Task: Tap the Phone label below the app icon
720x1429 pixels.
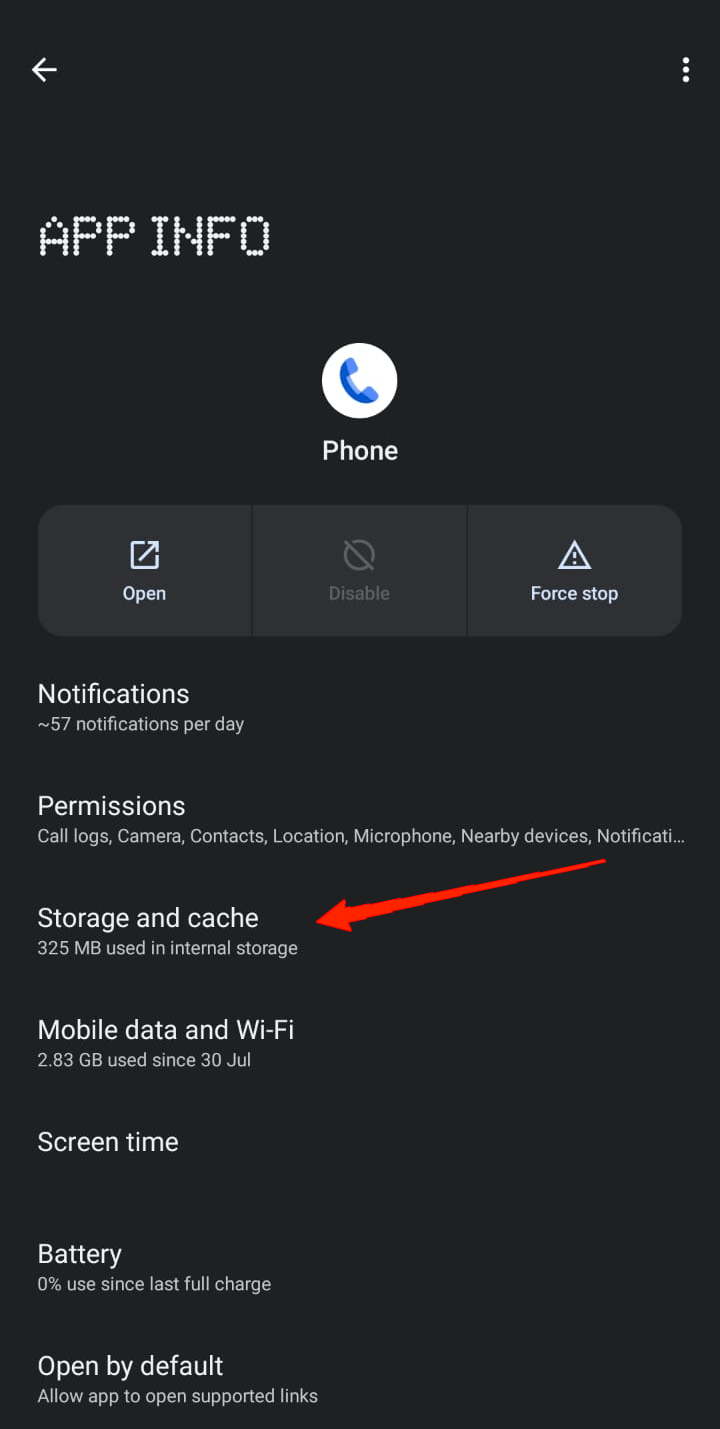Action: pos(359,450)
